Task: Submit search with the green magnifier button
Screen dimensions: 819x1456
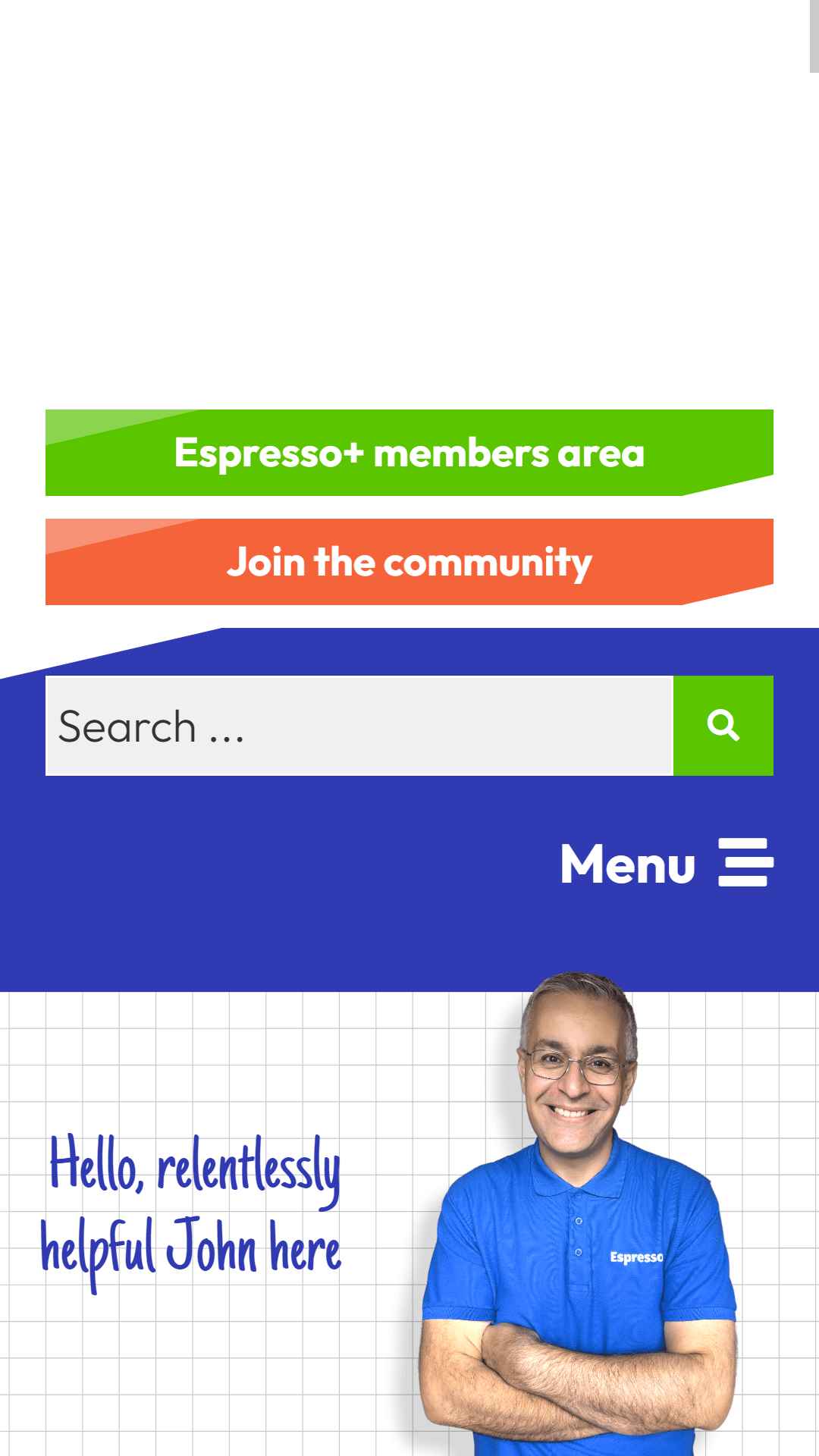Action: coord(723,726)
